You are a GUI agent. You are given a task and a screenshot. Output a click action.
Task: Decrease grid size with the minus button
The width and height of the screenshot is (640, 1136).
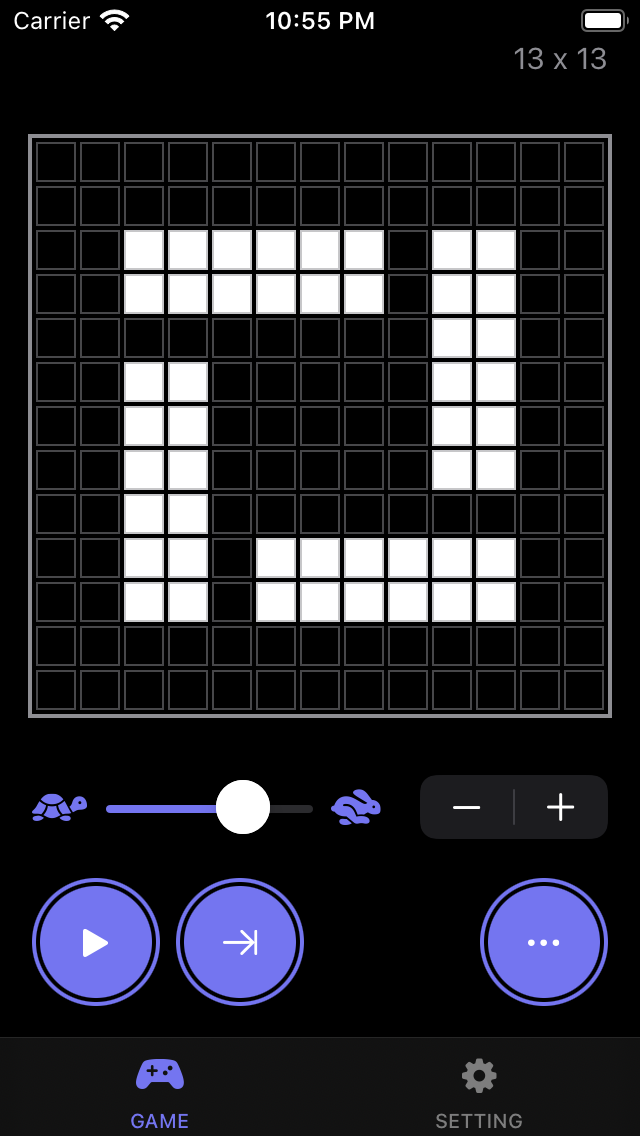tap(467, 807)
